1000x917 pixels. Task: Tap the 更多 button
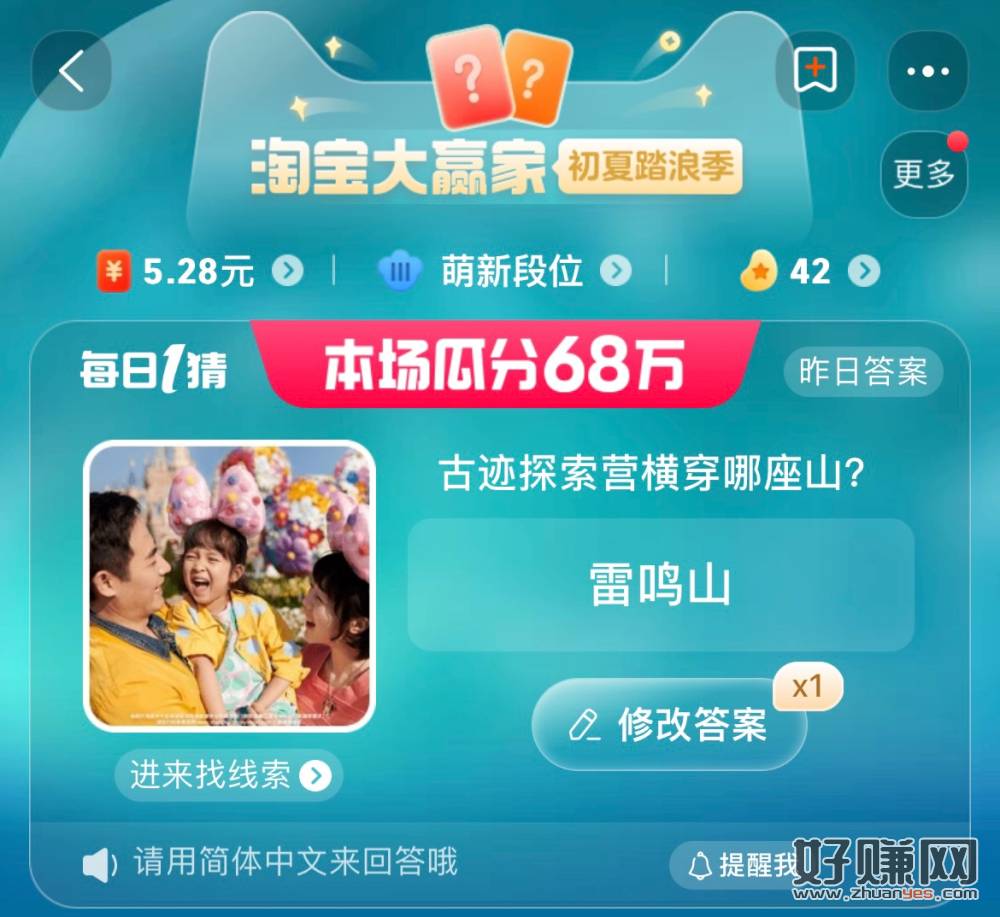[x=924, y=174]
